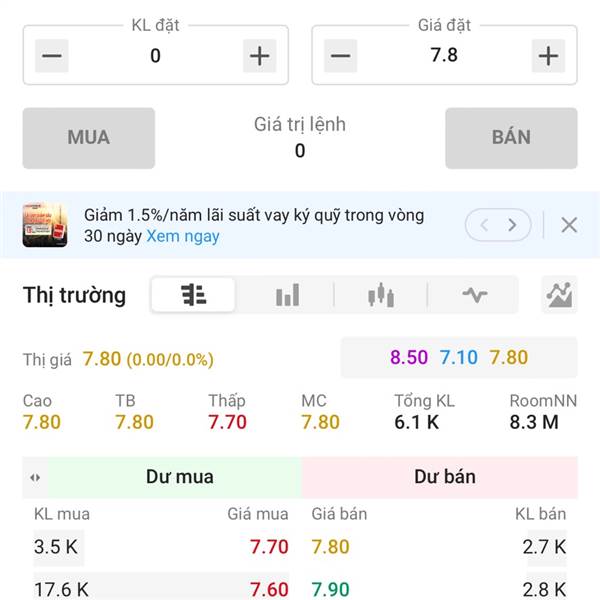Screen dimensions: 600x600
Task: Lower the Giá đặt order price
Action: click(x=341, y=56)
